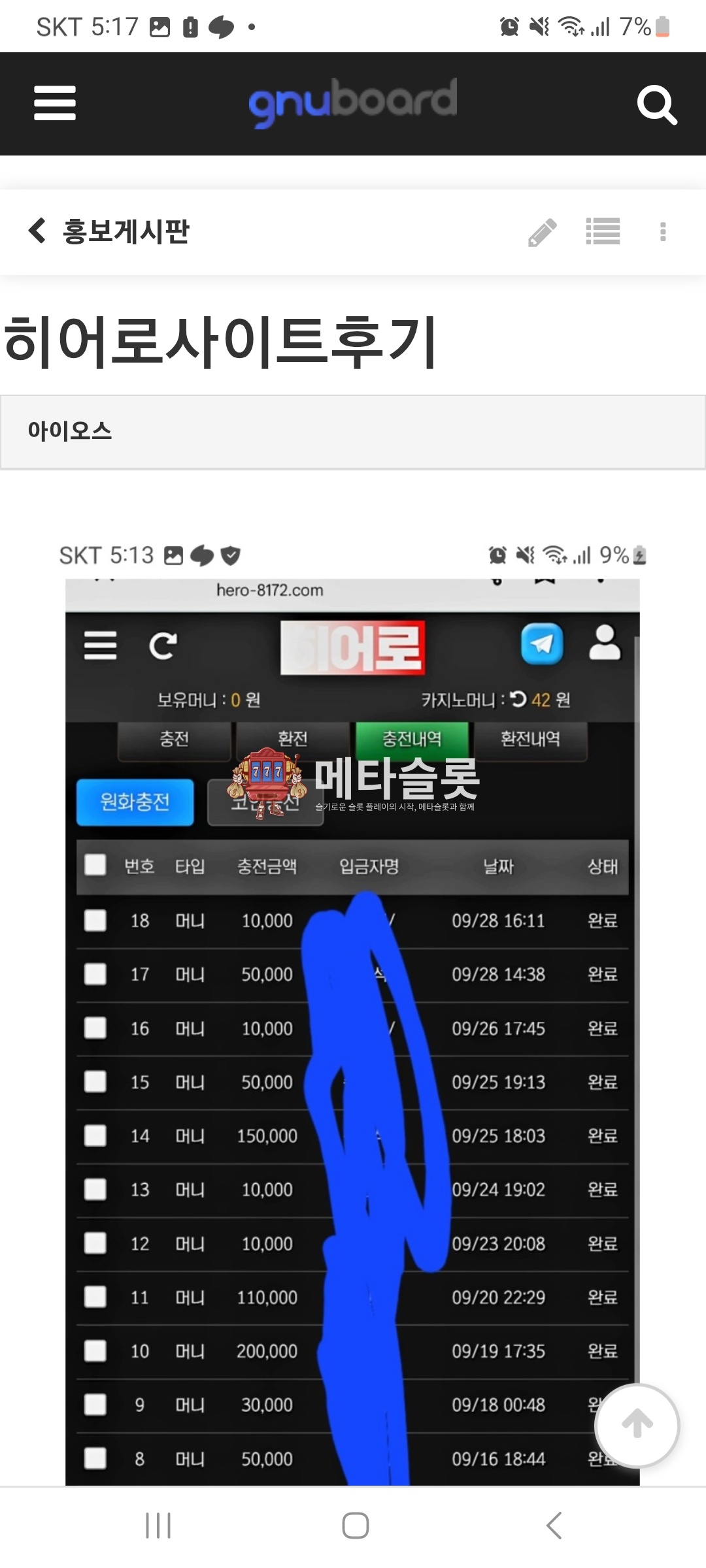Open the hamburger menu
This screenshot has width=706, height=1568.
click(55, 103)
